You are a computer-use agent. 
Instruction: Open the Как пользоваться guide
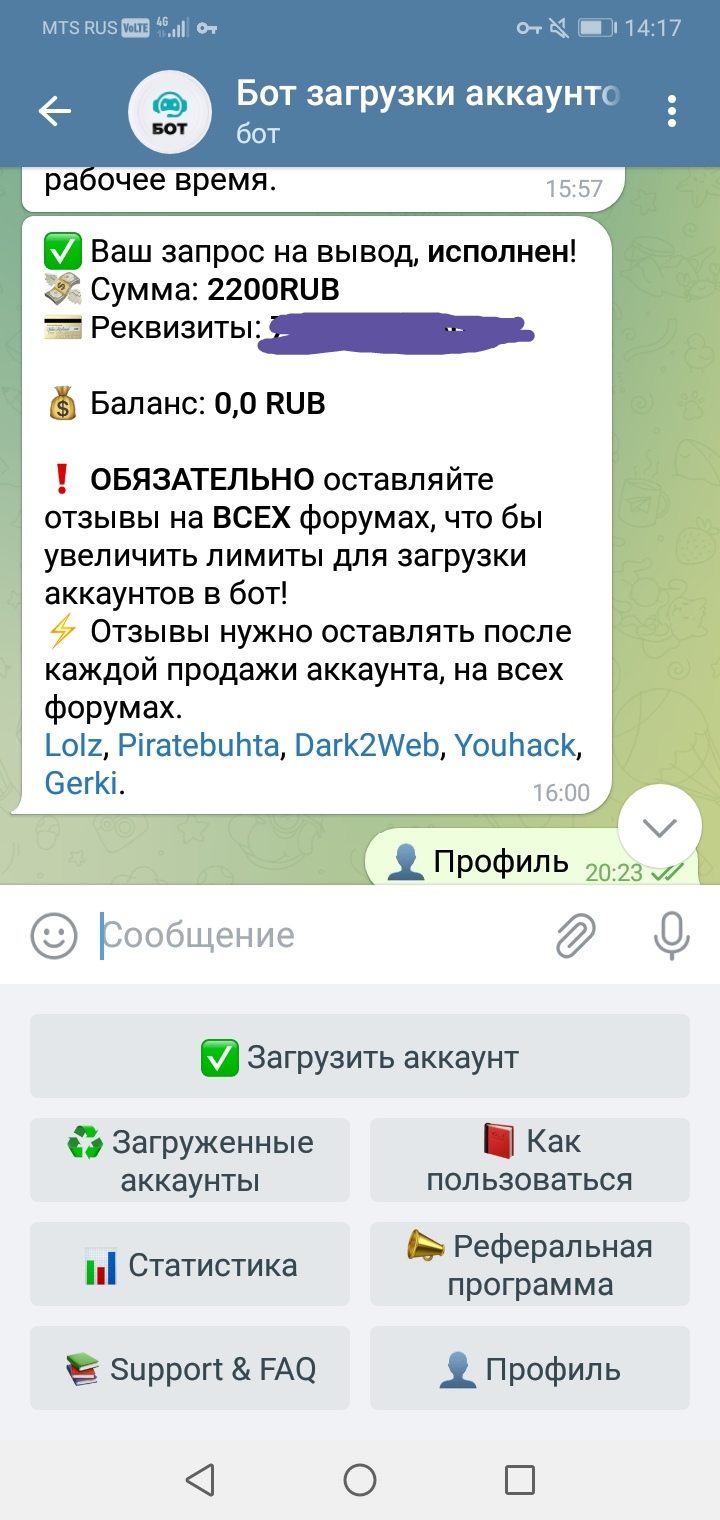point(529,1160)
